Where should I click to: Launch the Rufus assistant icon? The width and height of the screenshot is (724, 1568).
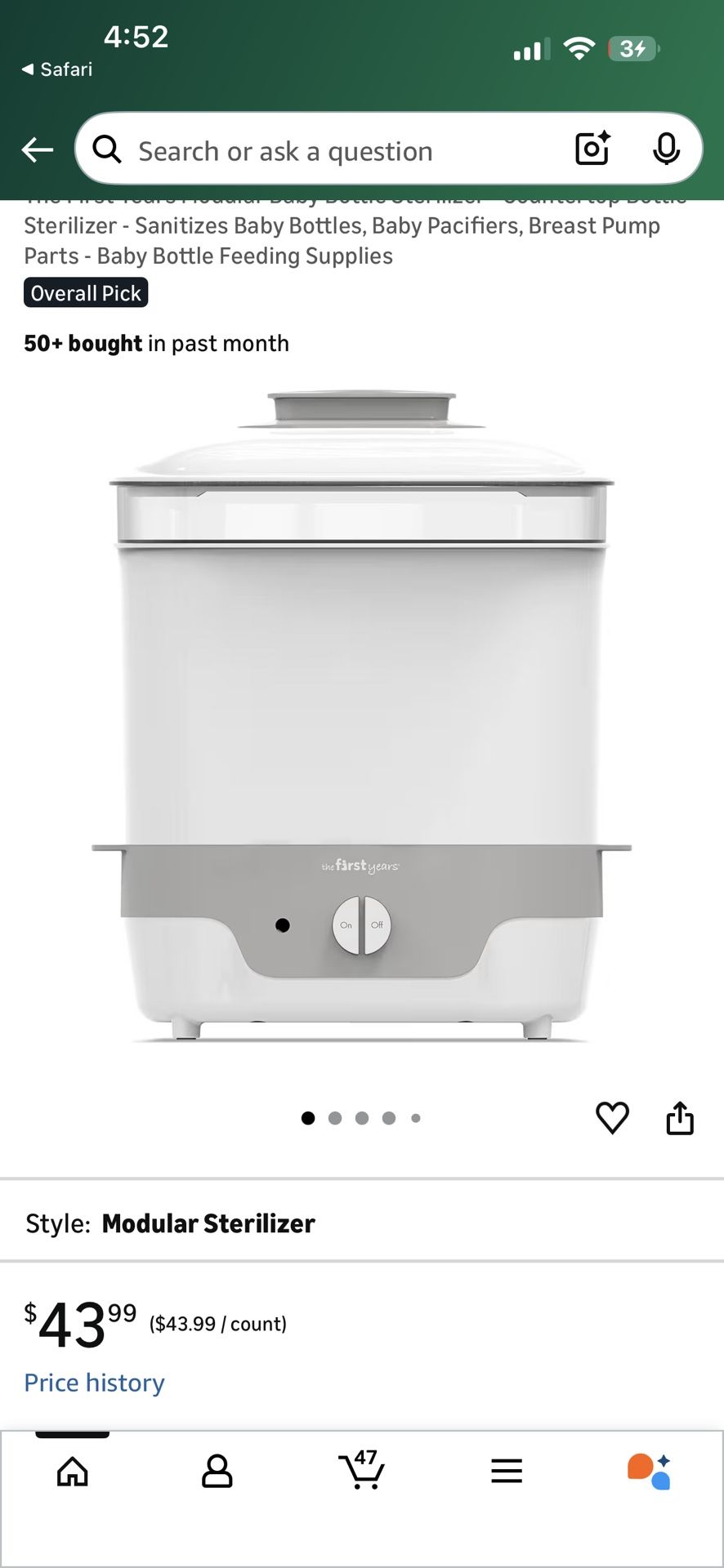[650, 1470]
